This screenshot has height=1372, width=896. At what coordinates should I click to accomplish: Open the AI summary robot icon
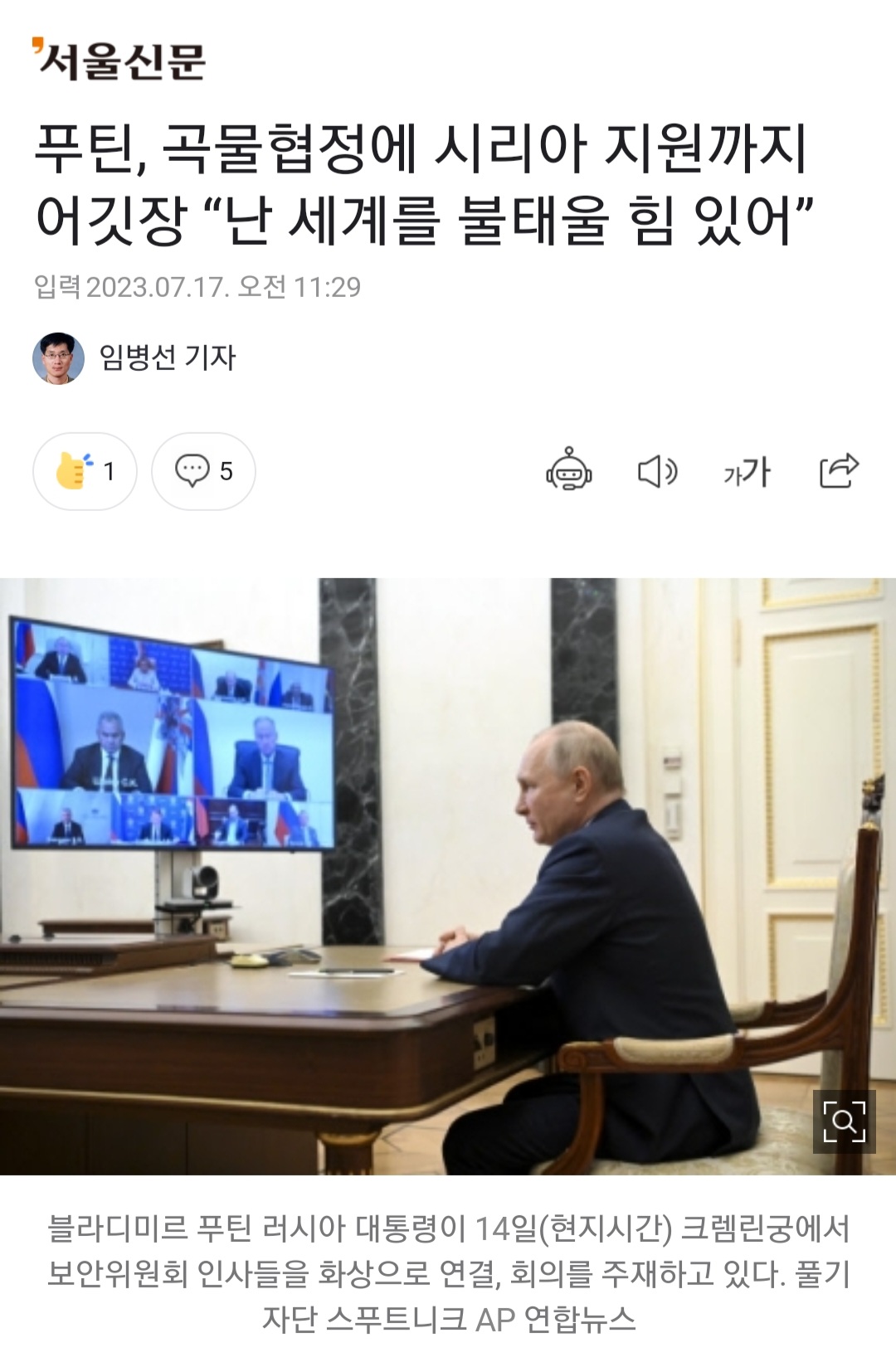(x=569, y=470)
